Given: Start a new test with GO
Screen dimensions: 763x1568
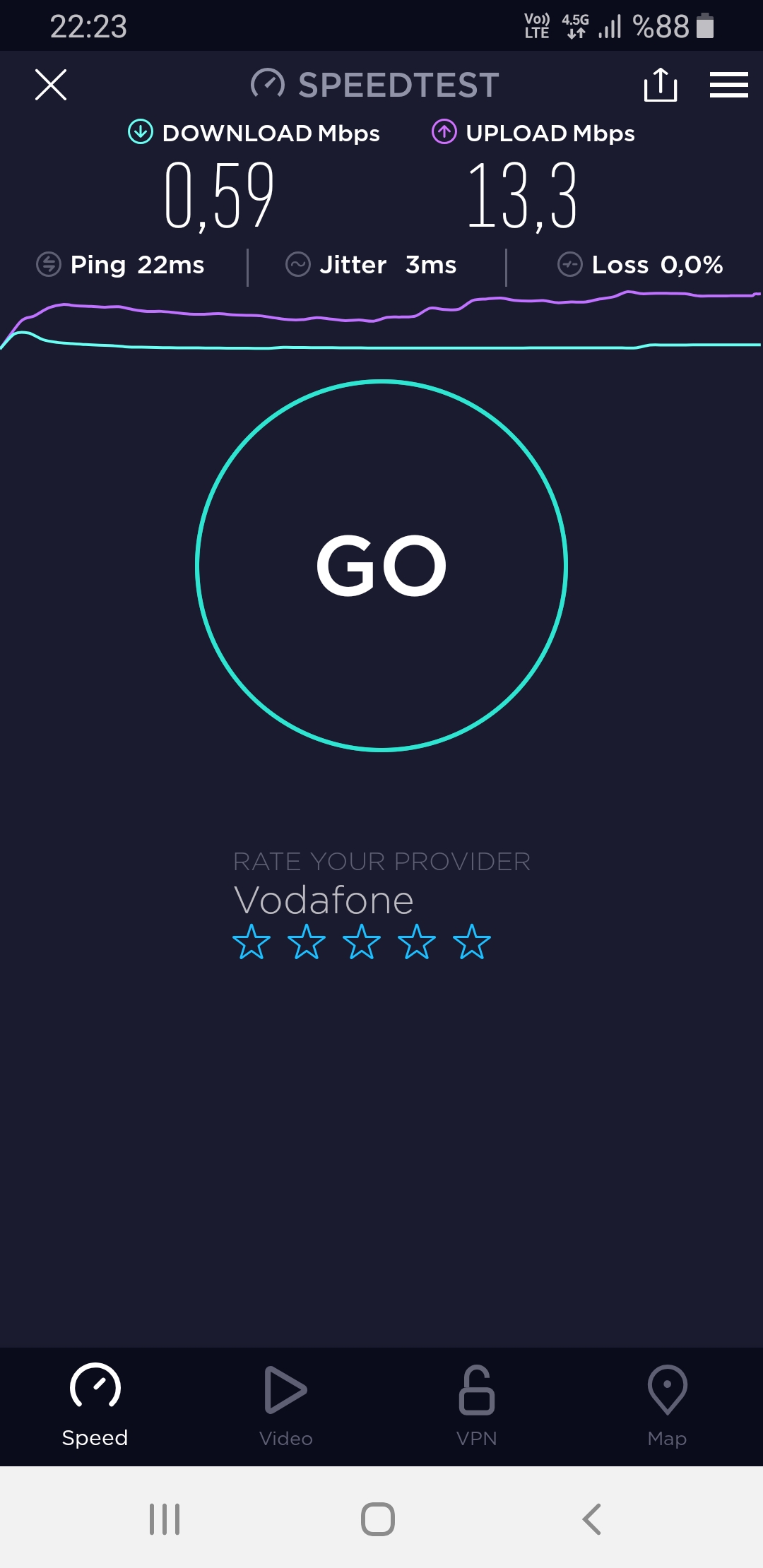Looking at the screenshot, I should click(381, 565).
